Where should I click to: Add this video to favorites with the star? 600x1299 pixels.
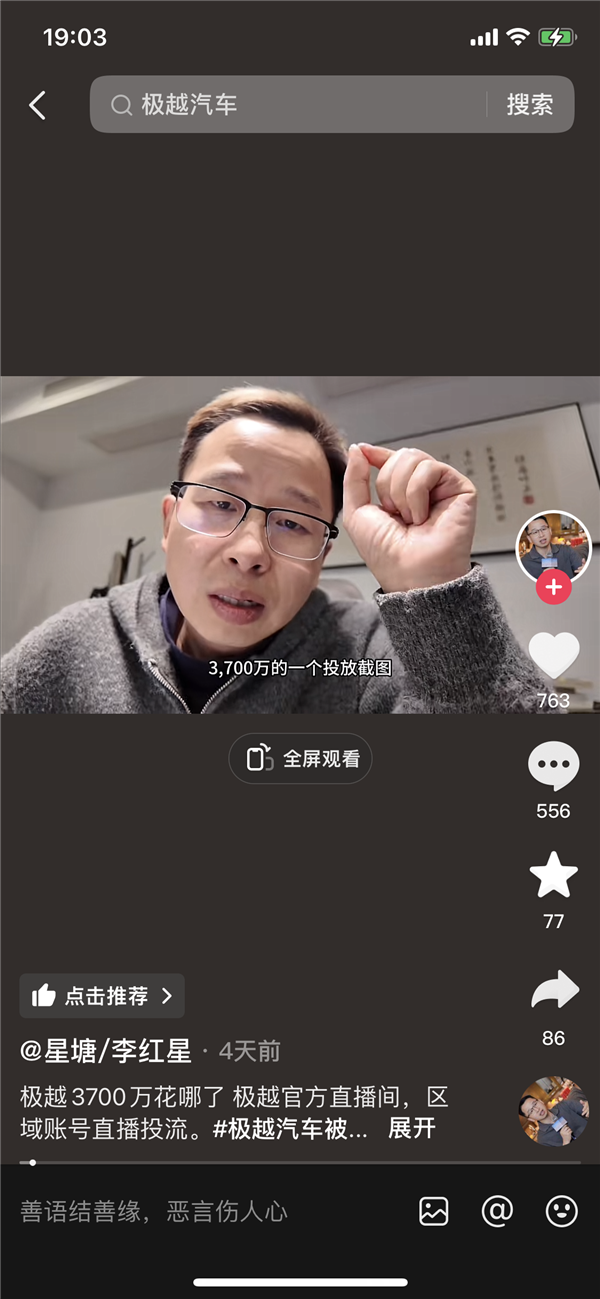pyautogui.click(x=553, y=876)
